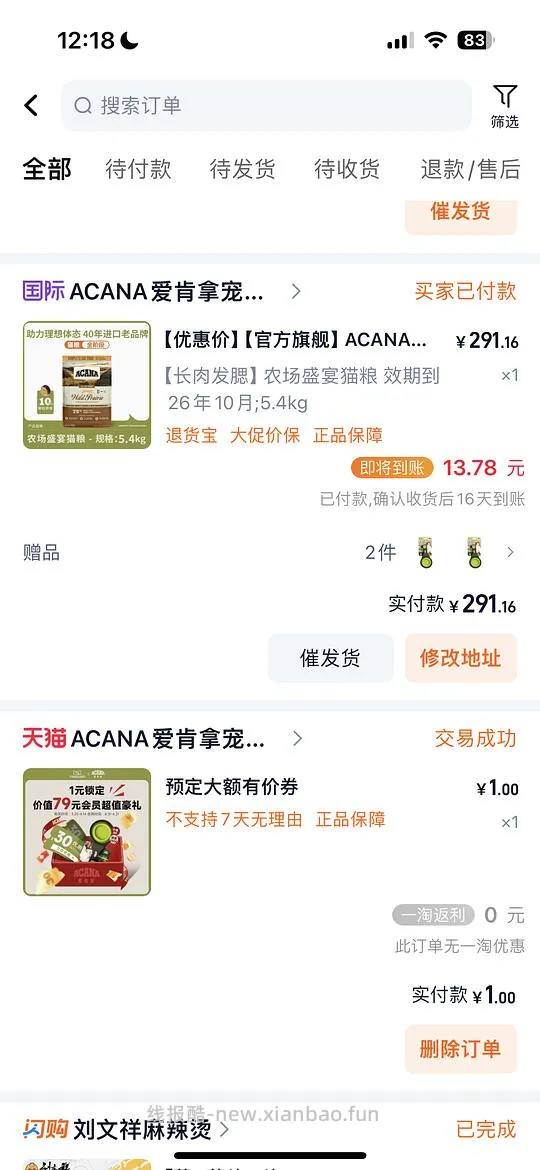Open the 预定大额有价券 order item

point(270,832)
